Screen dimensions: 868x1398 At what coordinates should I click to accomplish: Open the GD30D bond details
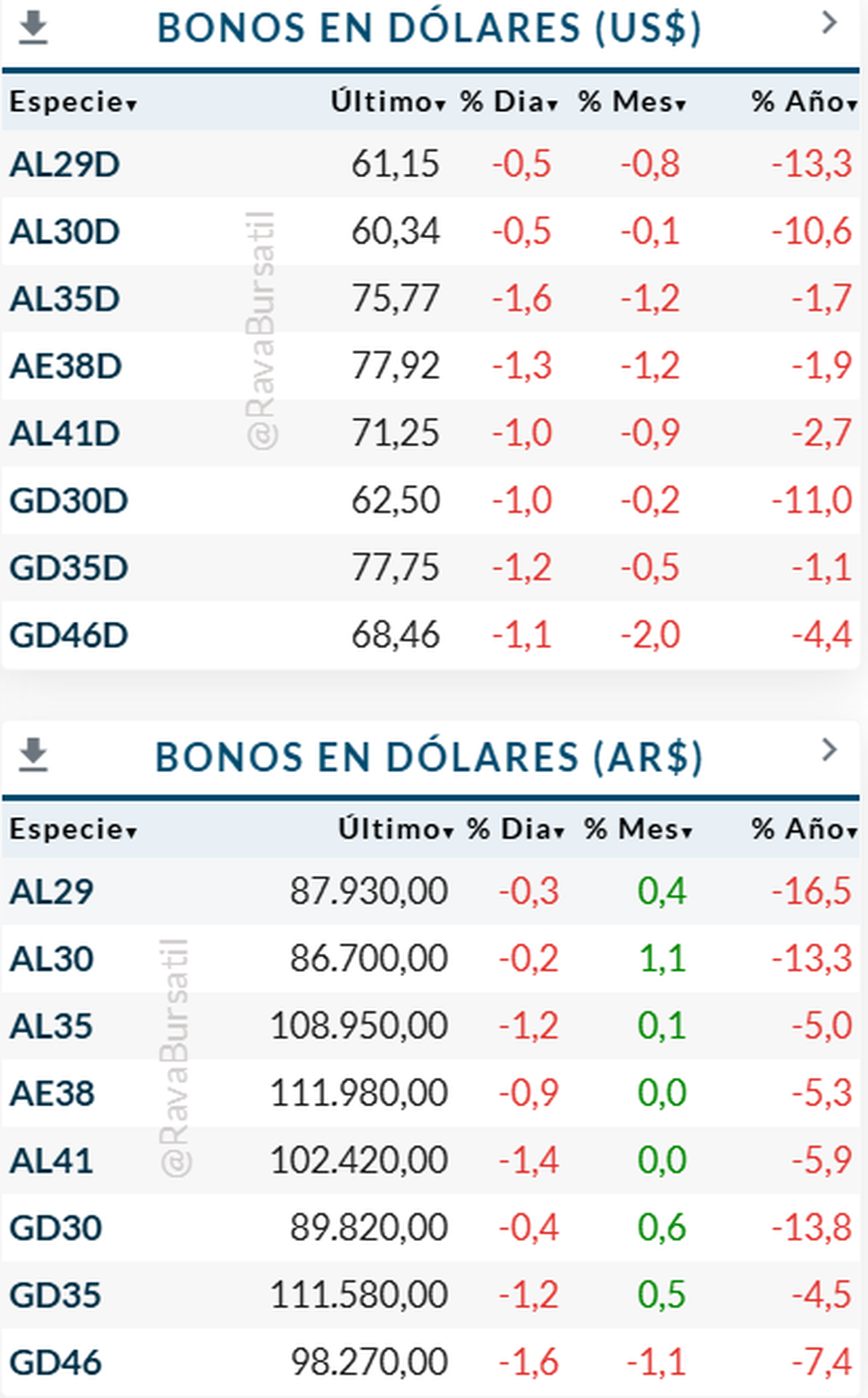(69, 501)
